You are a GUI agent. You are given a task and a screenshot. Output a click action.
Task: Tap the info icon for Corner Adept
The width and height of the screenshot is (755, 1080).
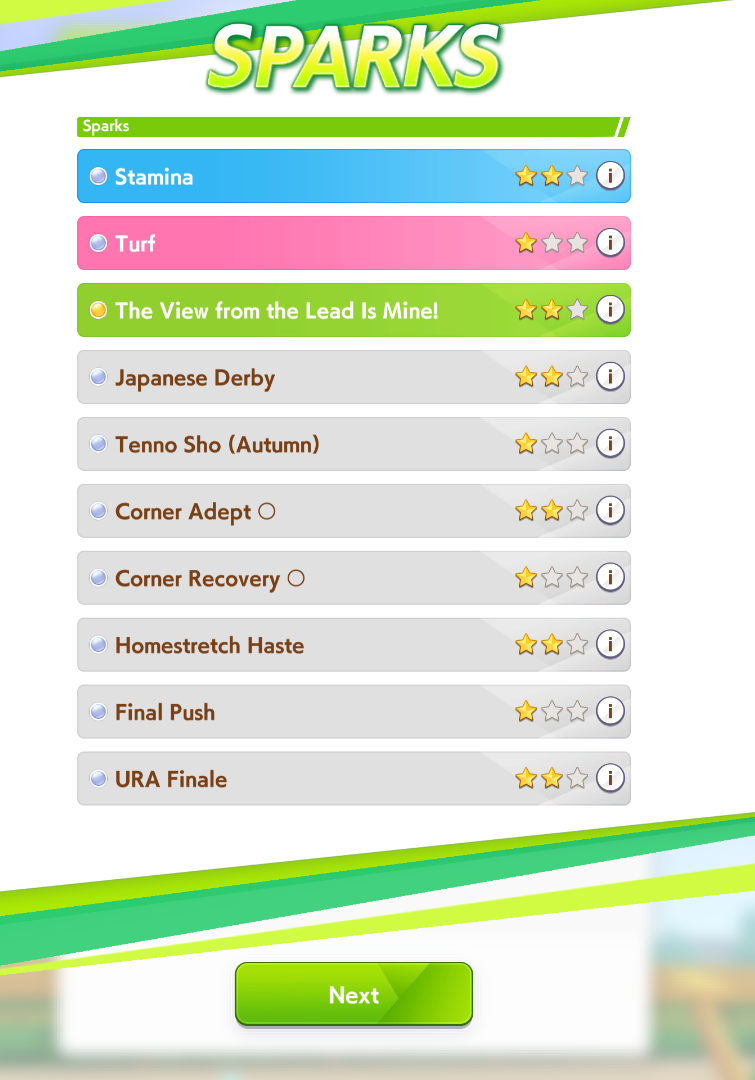pos(610,511)
